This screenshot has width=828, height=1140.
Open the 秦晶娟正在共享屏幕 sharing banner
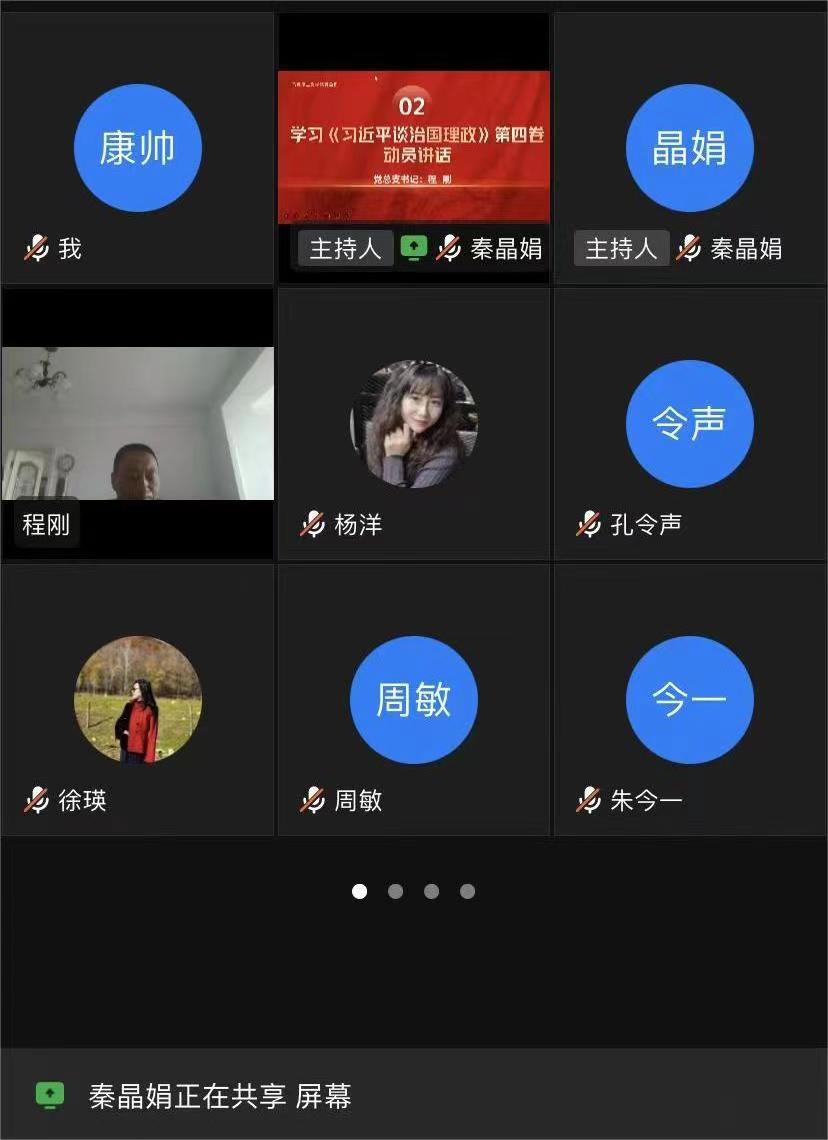[x=414, y=1096]
